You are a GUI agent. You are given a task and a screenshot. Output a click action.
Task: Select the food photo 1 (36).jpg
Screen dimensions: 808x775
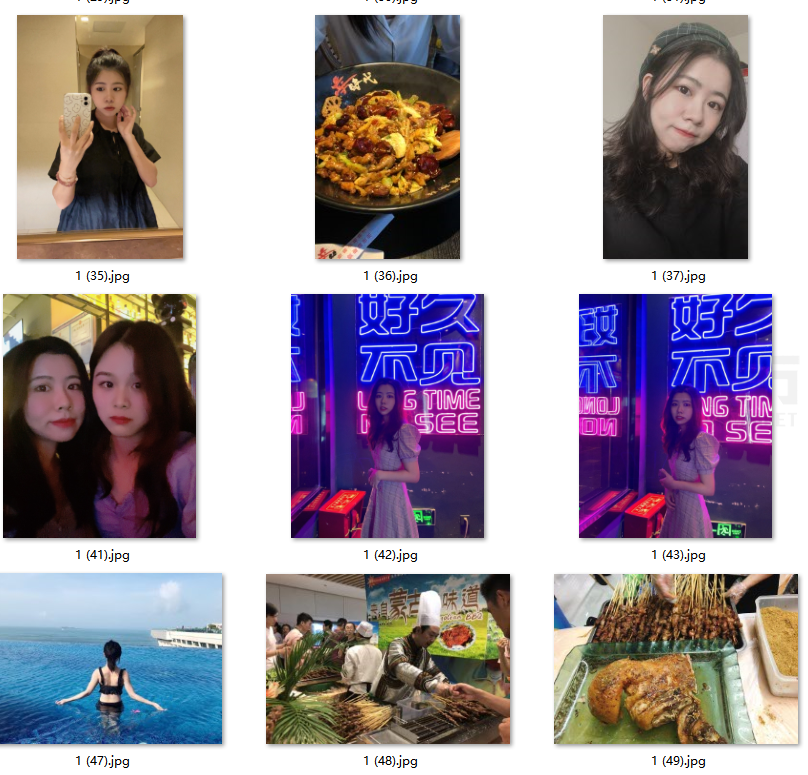pyautogui.click(x=388, y=137)
